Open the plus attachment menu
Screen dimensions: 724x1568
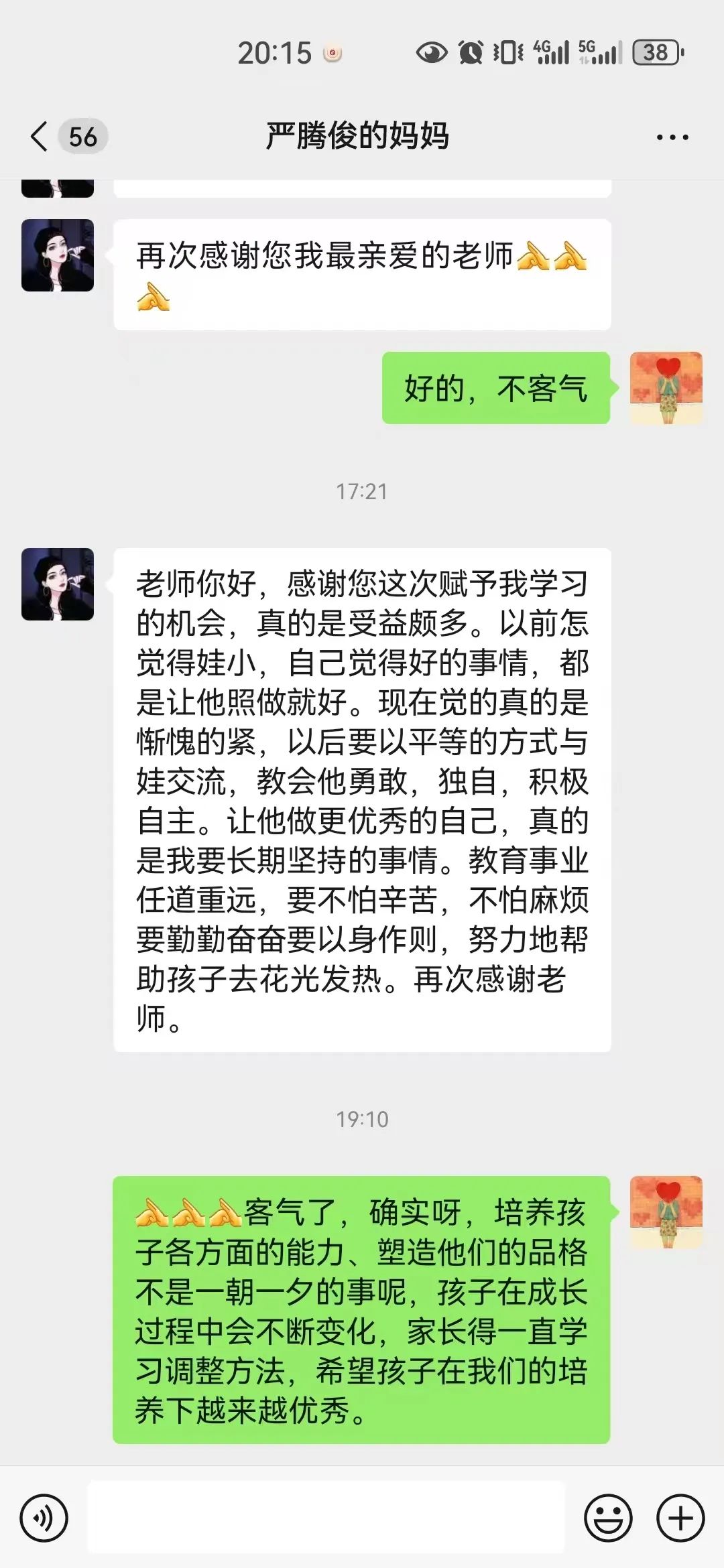click(x=680, y=1518)
